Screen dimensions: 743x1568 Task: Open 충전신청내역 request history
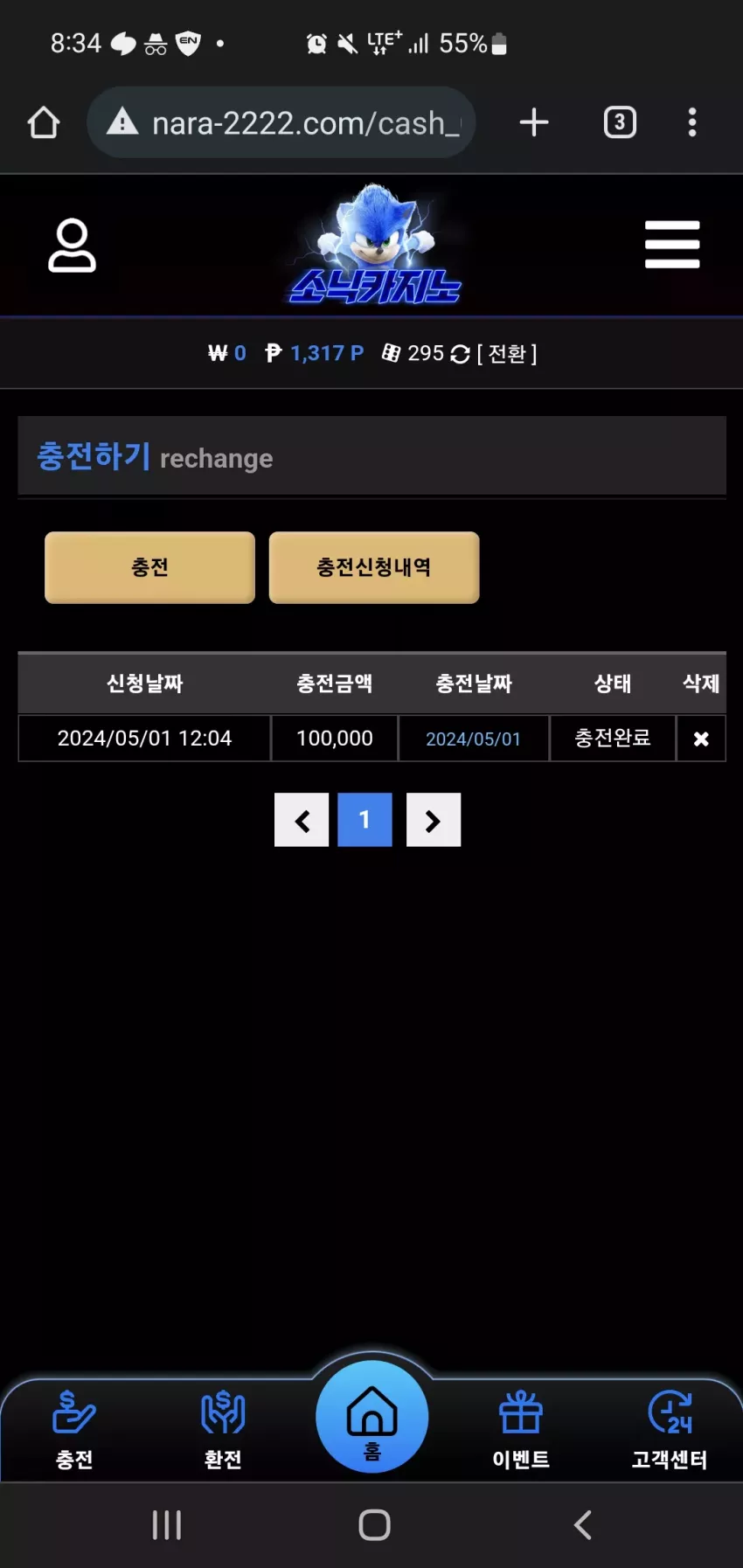click(374, 567)
